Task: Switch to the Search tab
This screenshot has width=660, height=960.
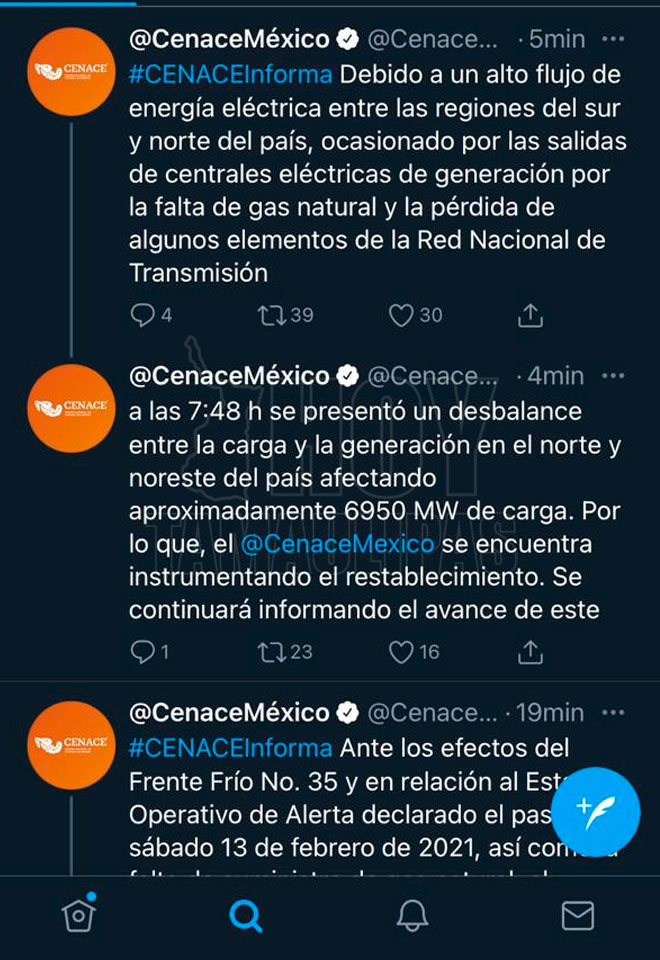Action: [245, 915]
